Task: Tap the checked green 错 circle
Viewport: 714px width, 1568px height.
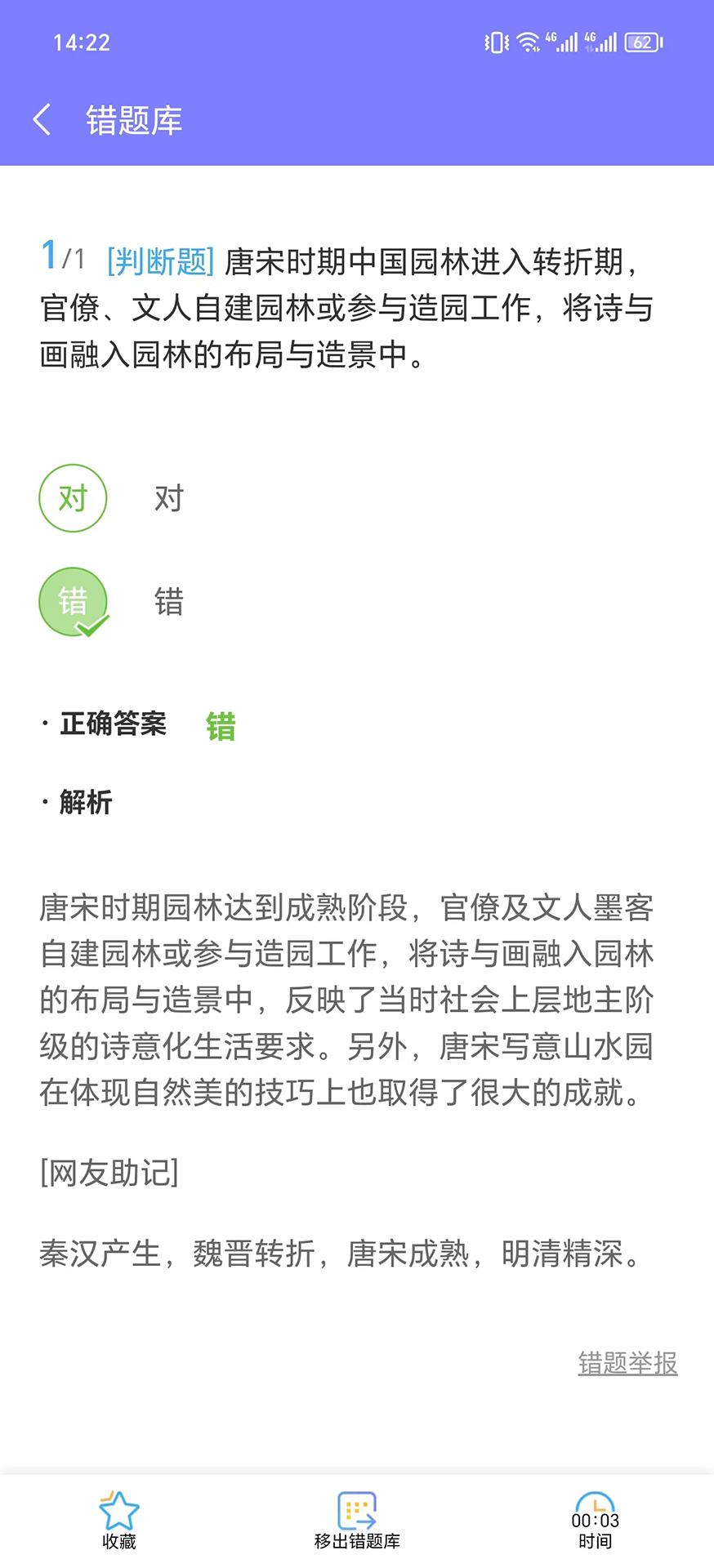Action: pyautogui.click(x=73, y=602)
